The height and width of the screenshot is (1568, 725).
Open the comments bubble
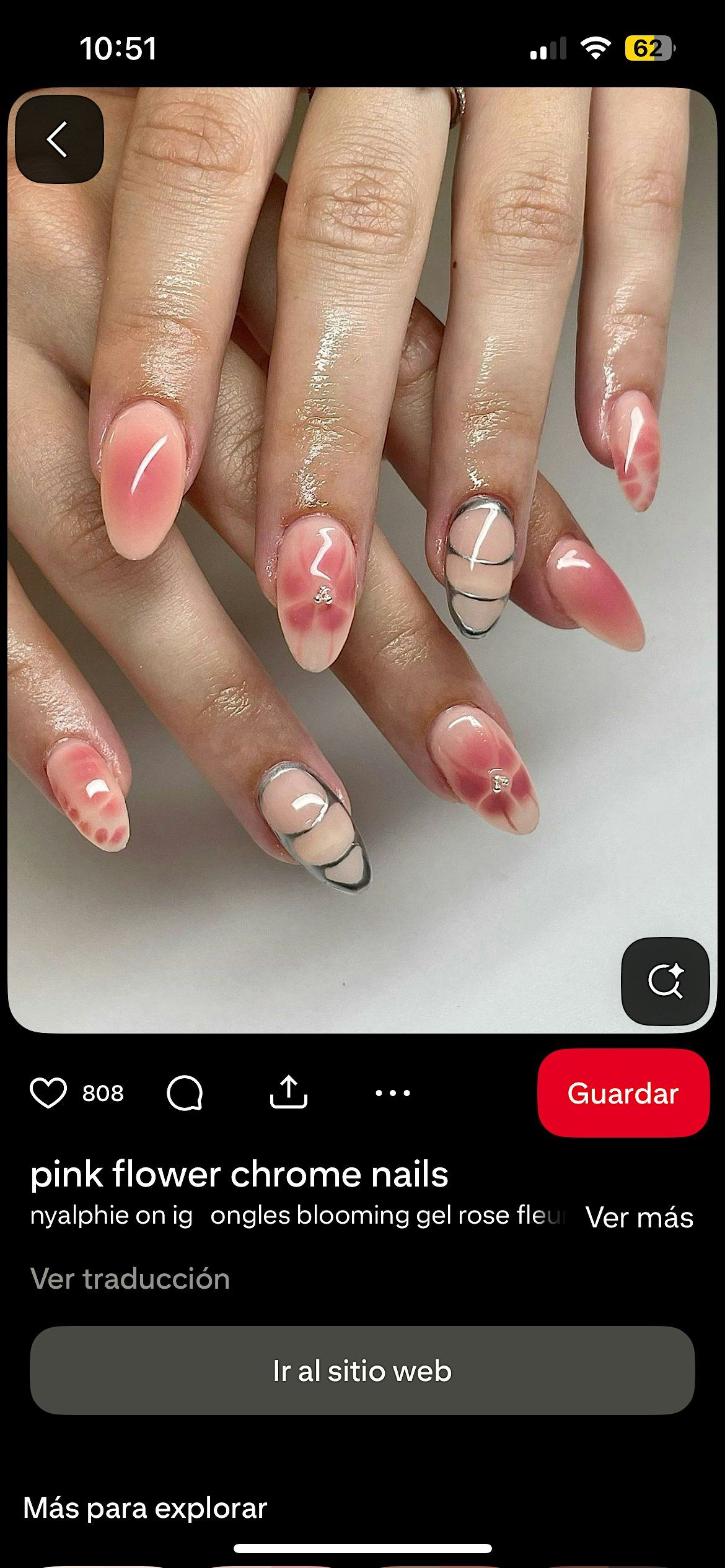click(185, 1093)
